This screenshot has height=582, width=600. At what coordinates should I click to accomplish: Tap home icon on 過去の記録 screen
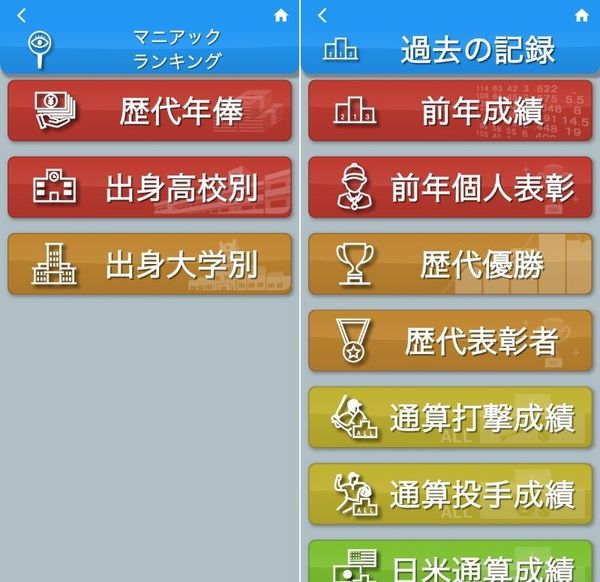[582, 15]
